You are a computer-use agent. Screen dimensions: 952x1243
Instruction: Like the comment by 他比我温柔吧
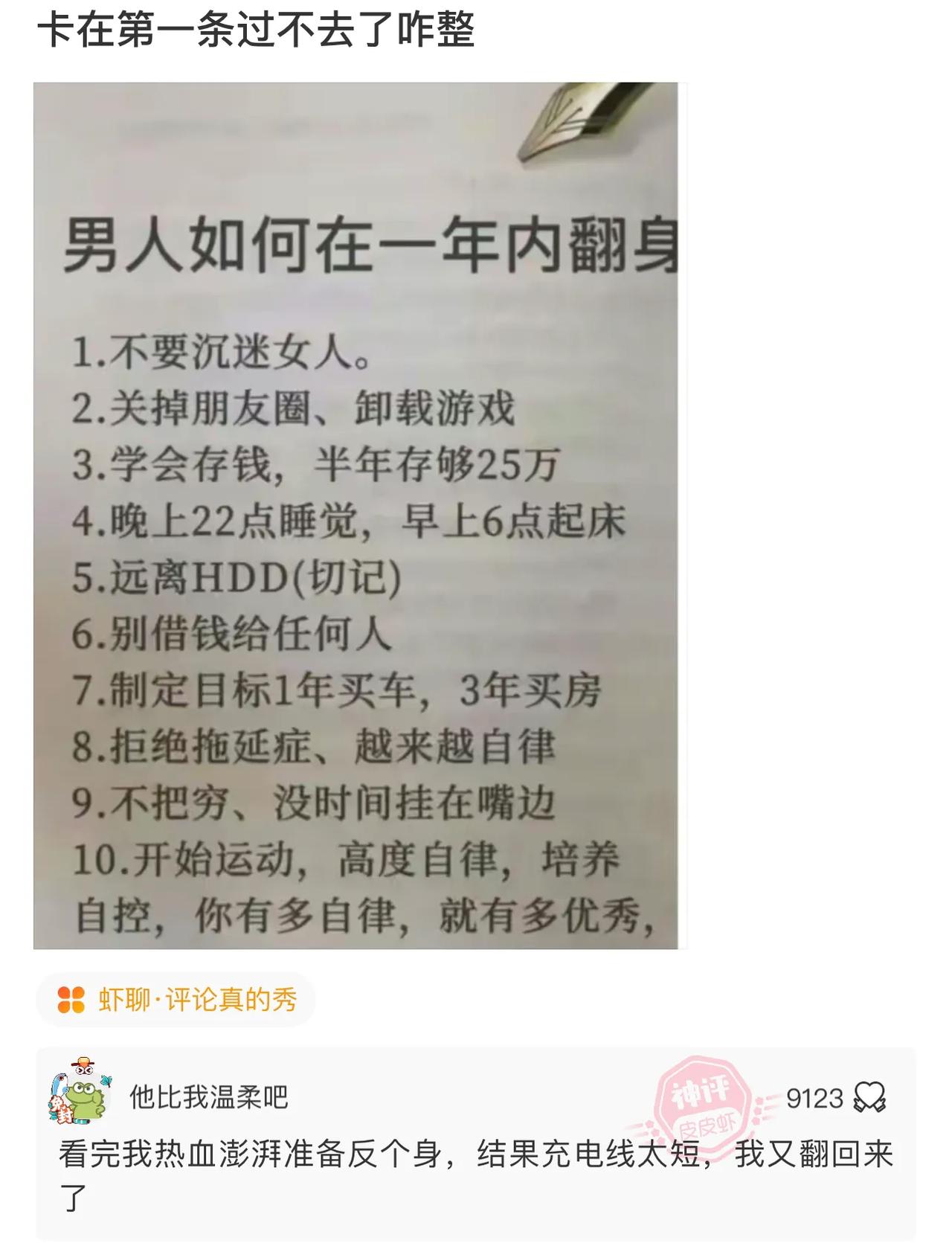[x=869, y=1097]
